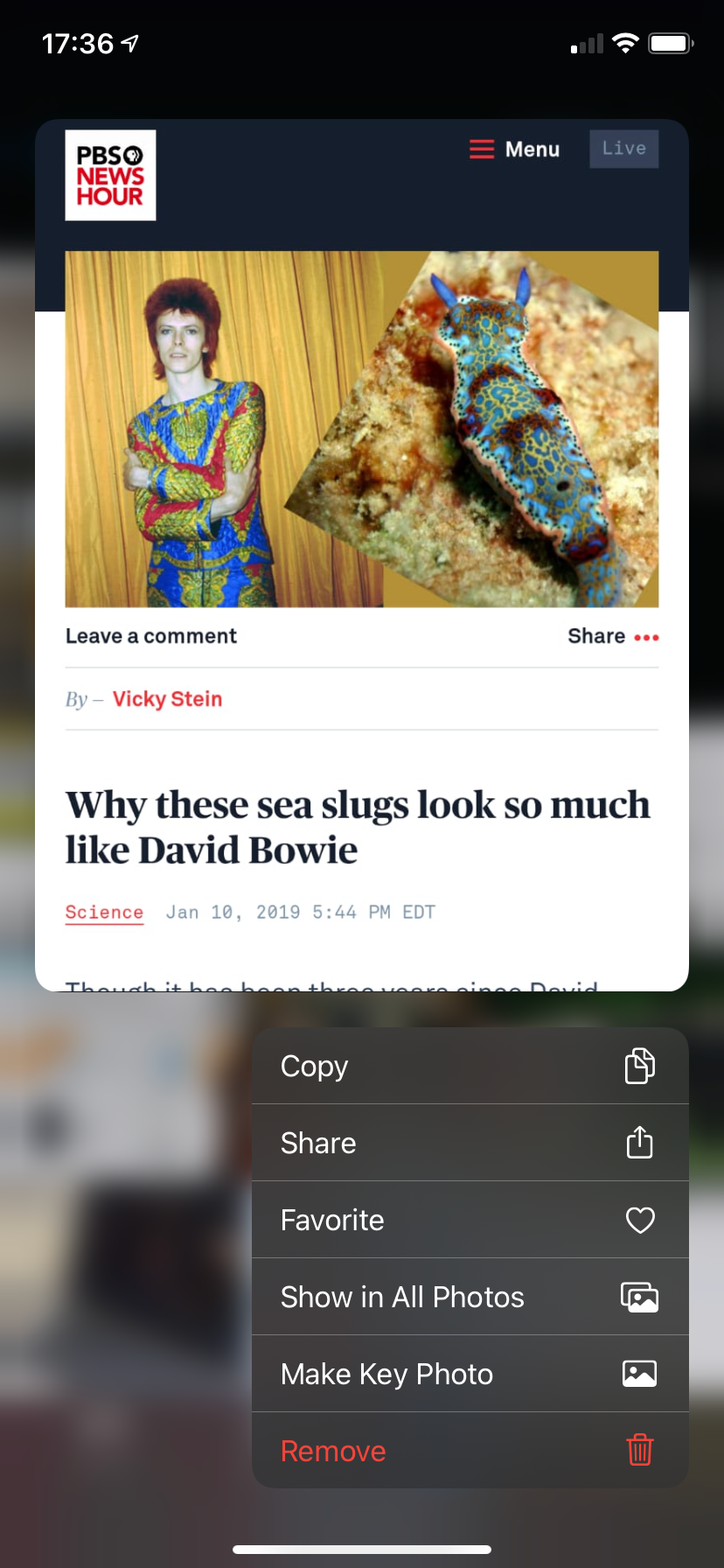This screenshot has height=1568, width=724.
Task: Choose Show in All Photos
Action: coord(470,1297)
